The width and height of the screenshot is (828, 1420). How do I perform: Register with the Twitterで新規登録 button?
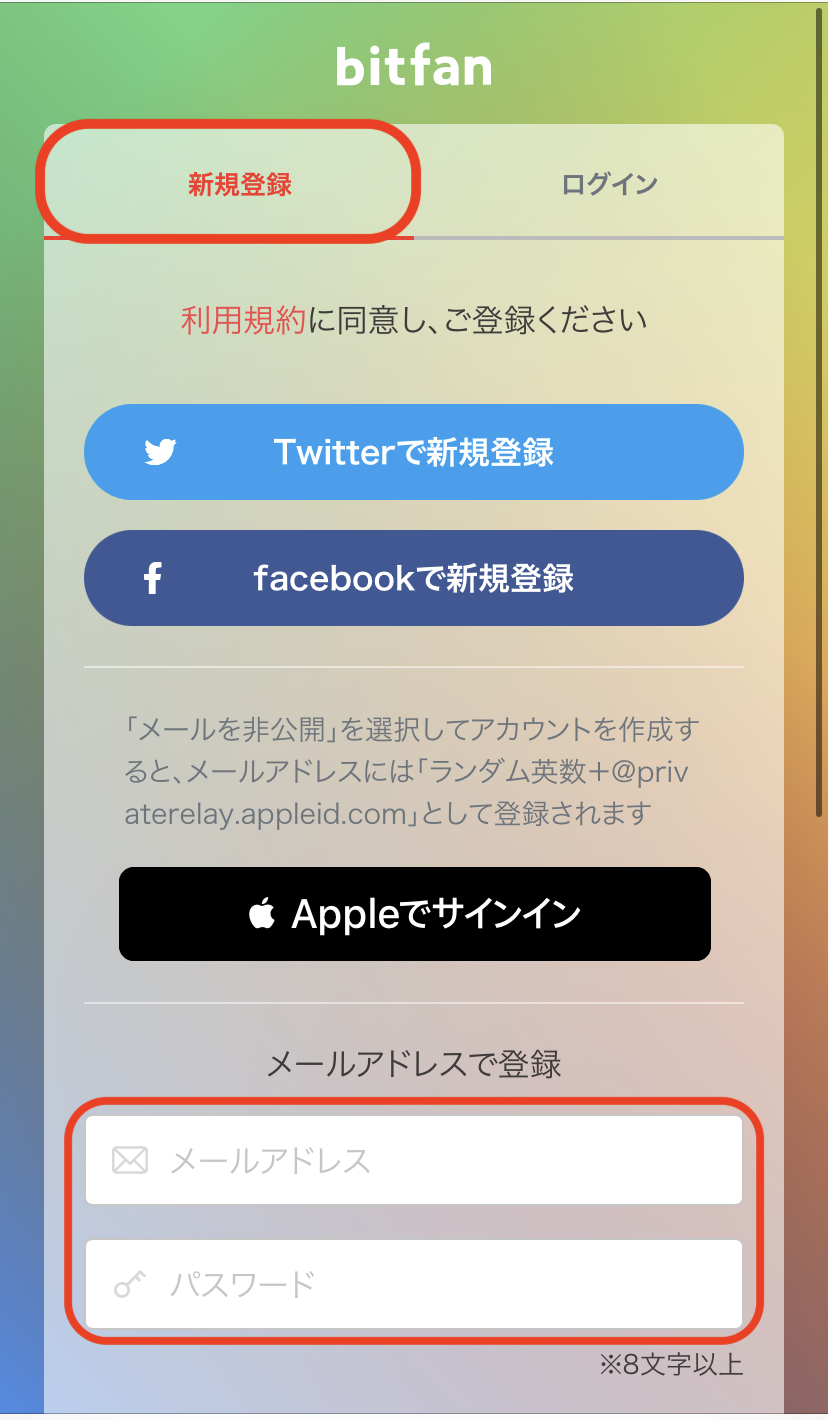pos(414,452)
